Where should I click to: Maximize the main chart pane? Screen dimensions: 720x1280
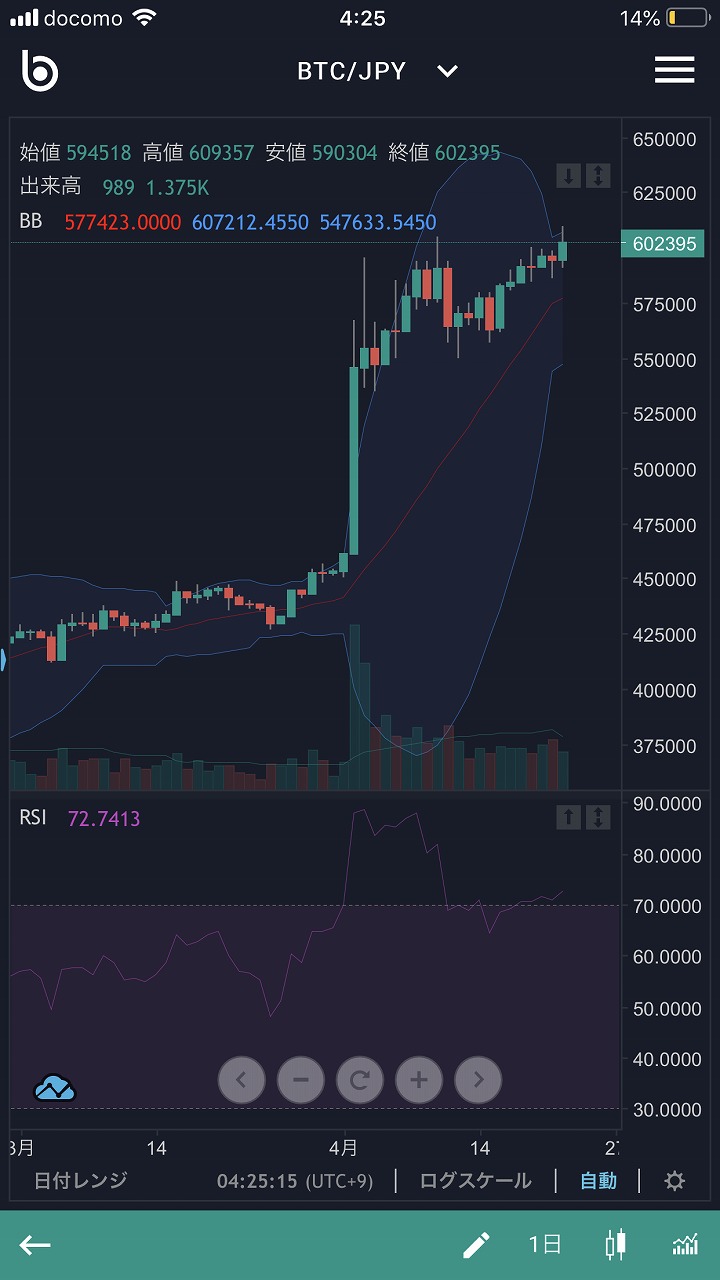(x=597, y=176)
